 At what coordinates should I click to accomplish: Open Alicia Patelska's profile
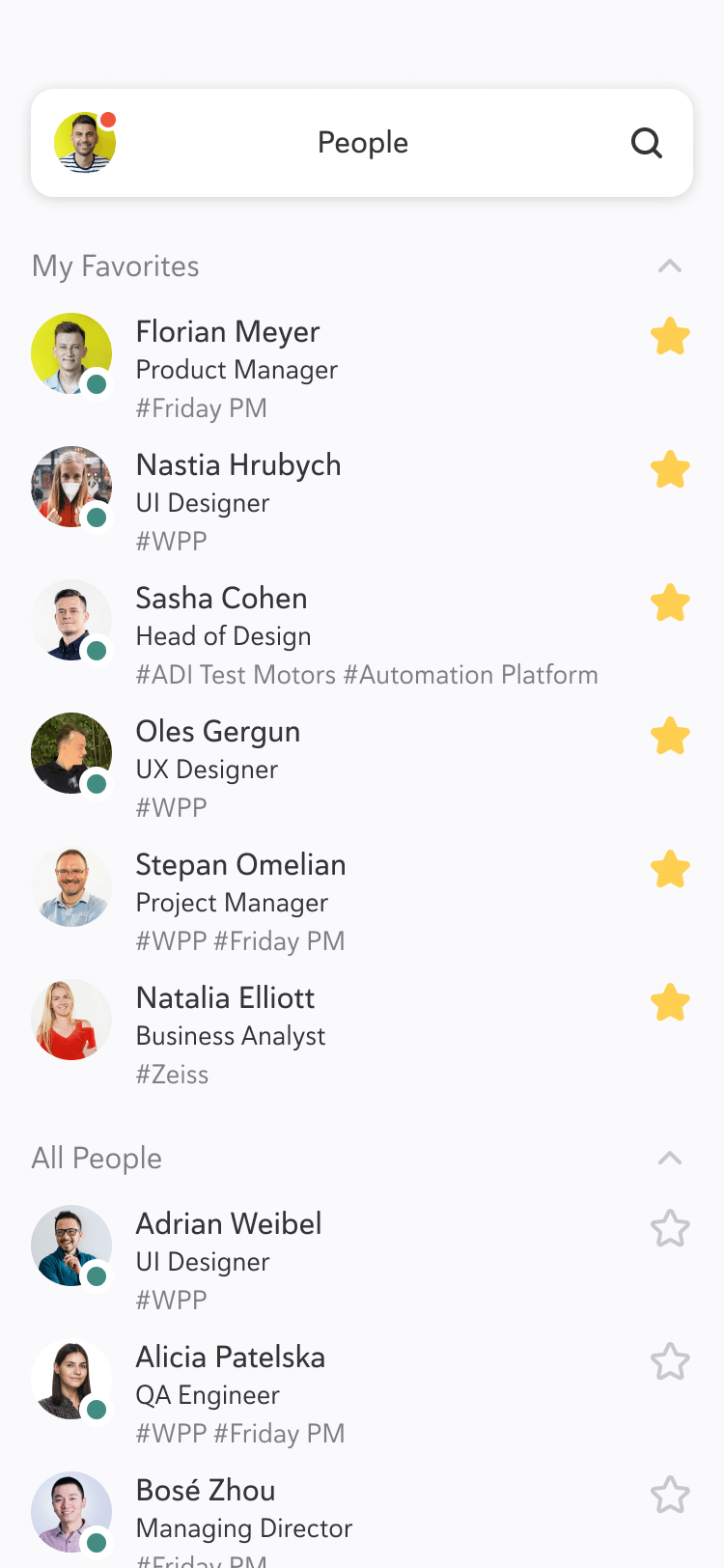[230, 1358]
